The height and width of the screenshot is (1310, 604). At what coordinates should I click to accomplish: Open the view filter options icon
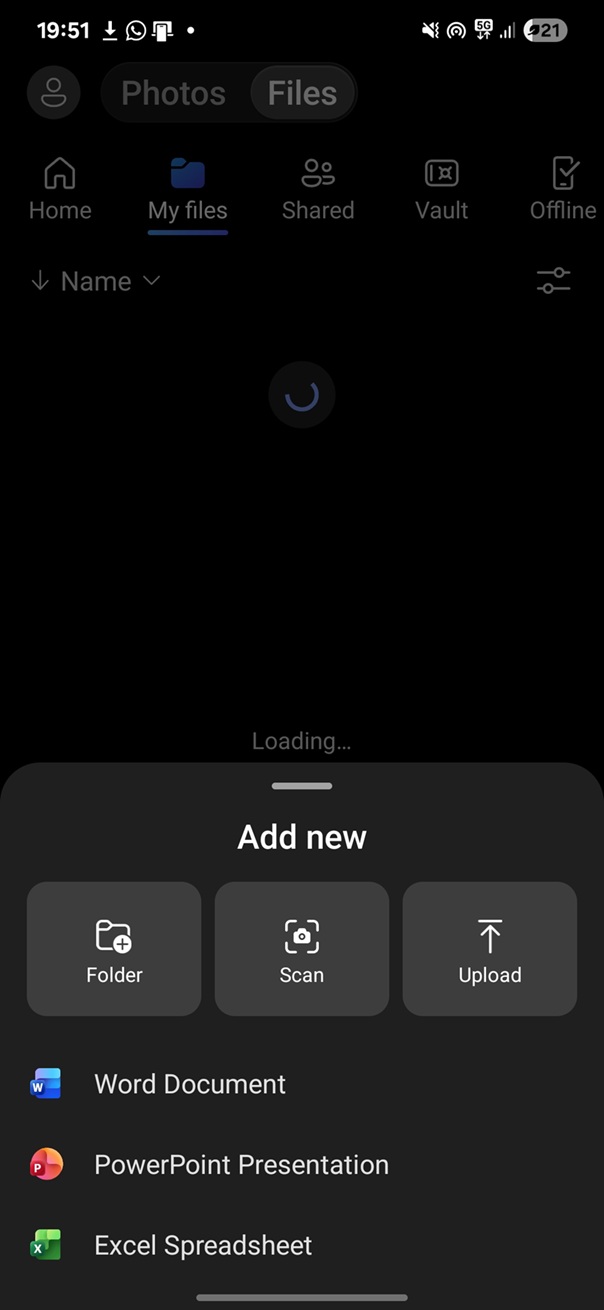tap(553, 281)
